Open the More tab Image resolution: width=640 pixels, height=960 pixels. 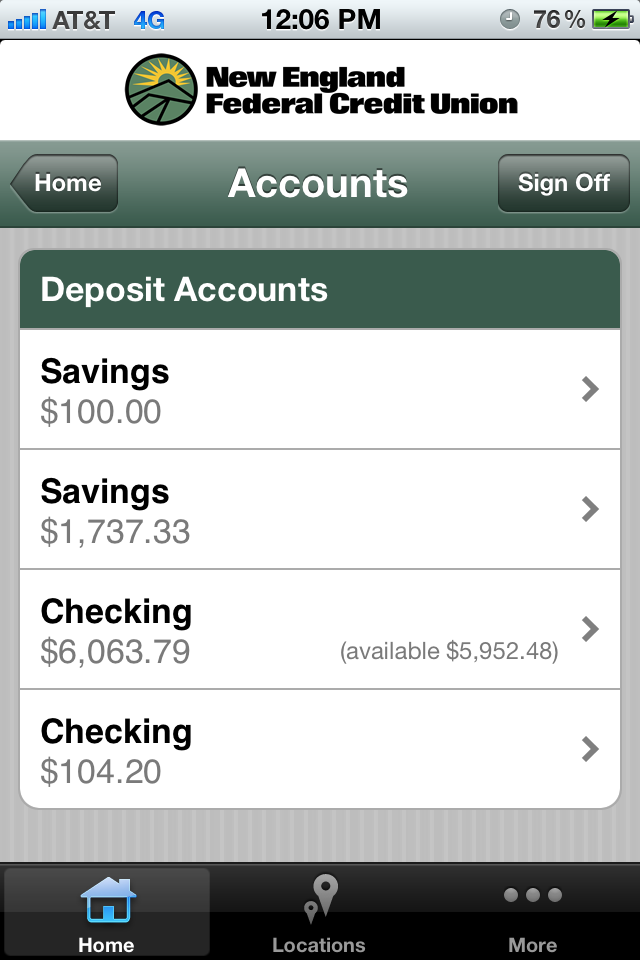tap(532, 912)
